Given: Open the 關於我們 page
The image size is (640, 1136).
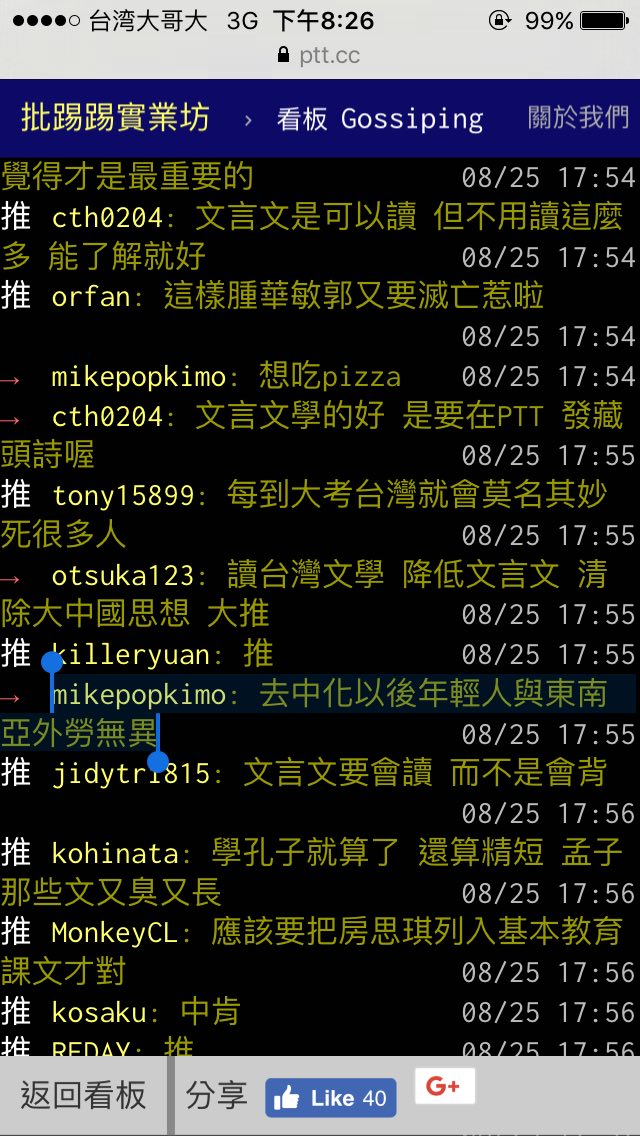Looking at the screenshot, I should click(578, 118).
